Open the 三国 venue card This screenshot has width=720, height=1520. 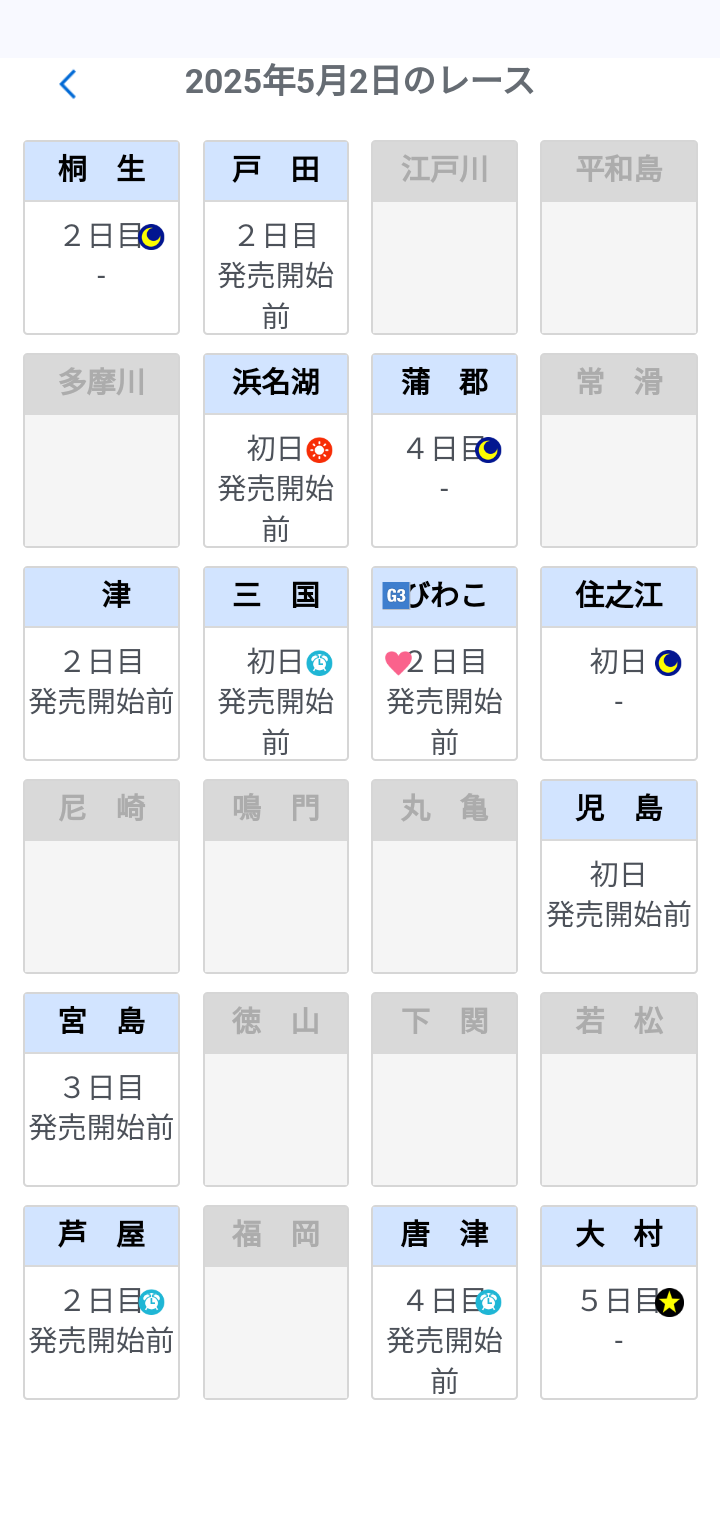tap(276, 664)
